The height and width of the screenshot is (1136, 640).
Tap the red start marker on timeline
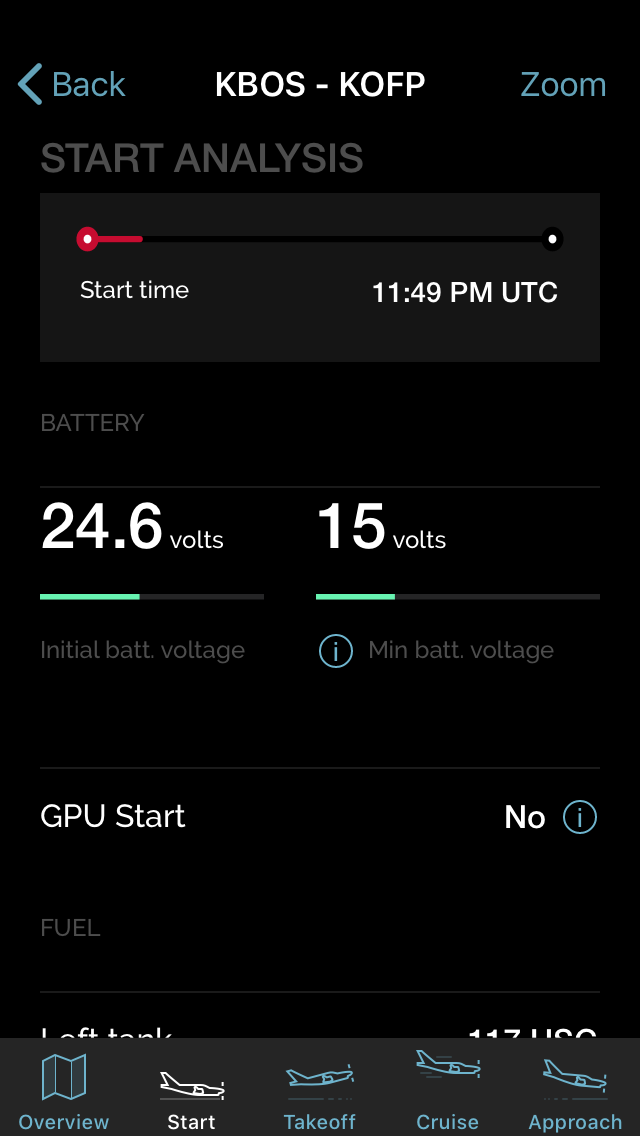[88, 238]
